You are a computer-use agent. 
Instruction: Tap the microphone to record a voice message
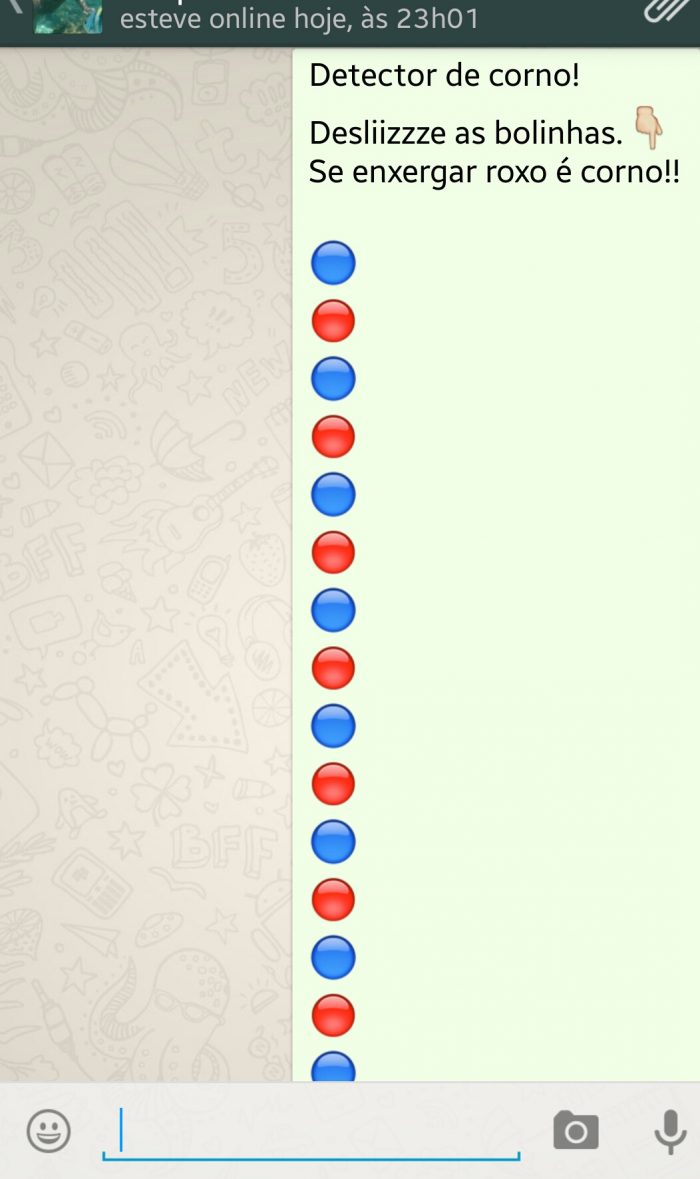click(669, 1131)
